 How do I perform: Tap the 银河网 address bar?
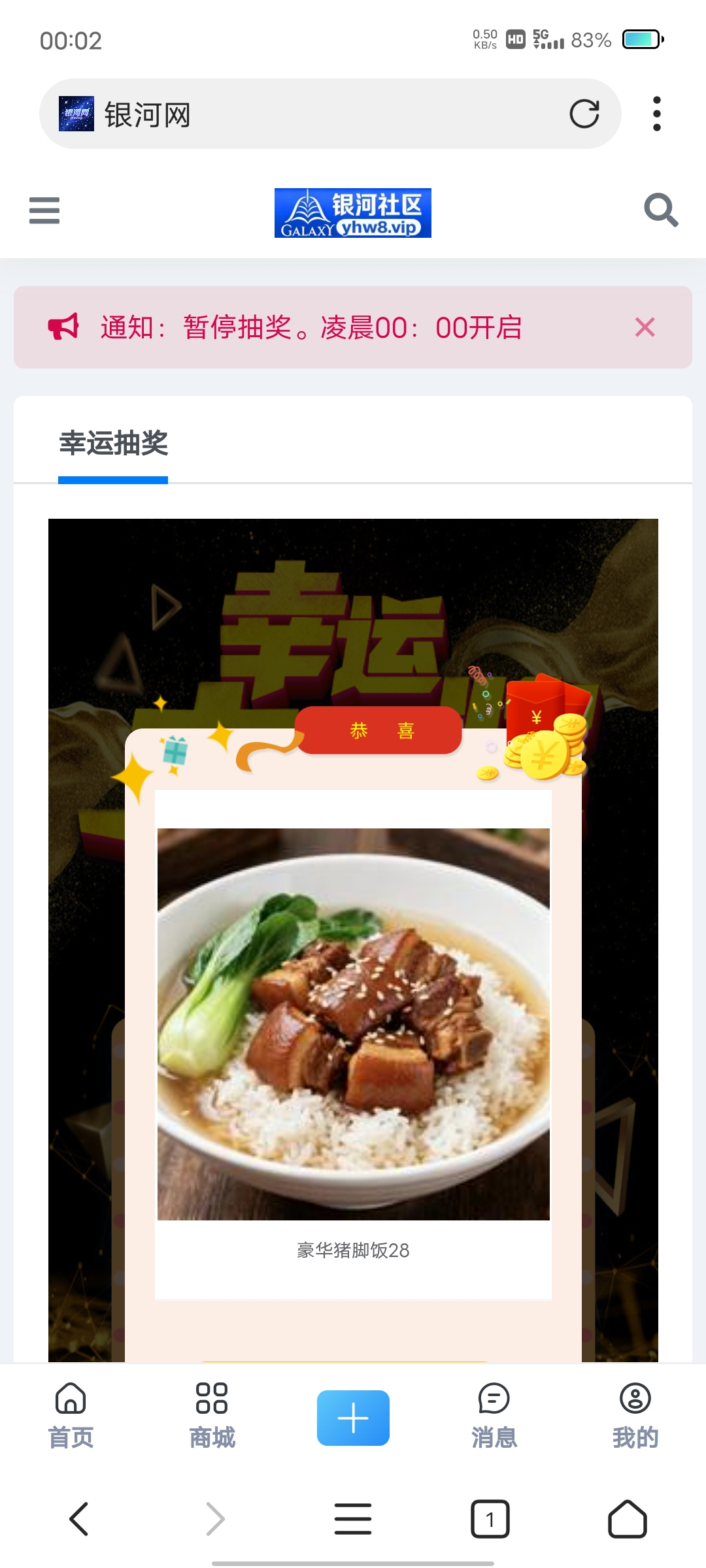click(327, 114)
